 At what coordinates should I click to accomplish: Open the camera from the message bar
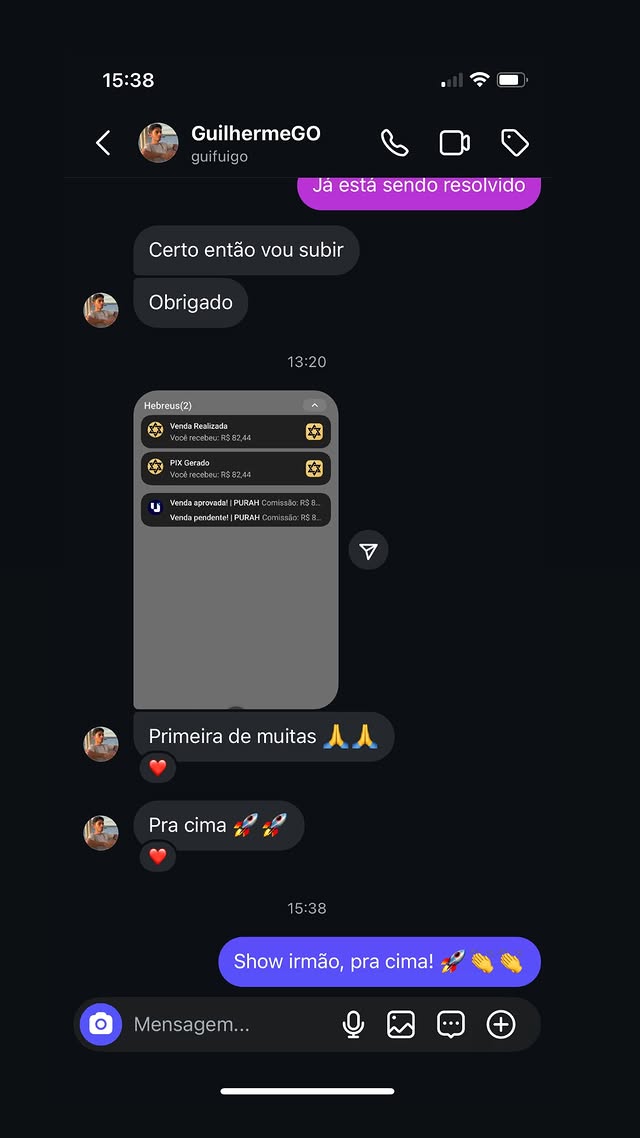(101, 1024)
